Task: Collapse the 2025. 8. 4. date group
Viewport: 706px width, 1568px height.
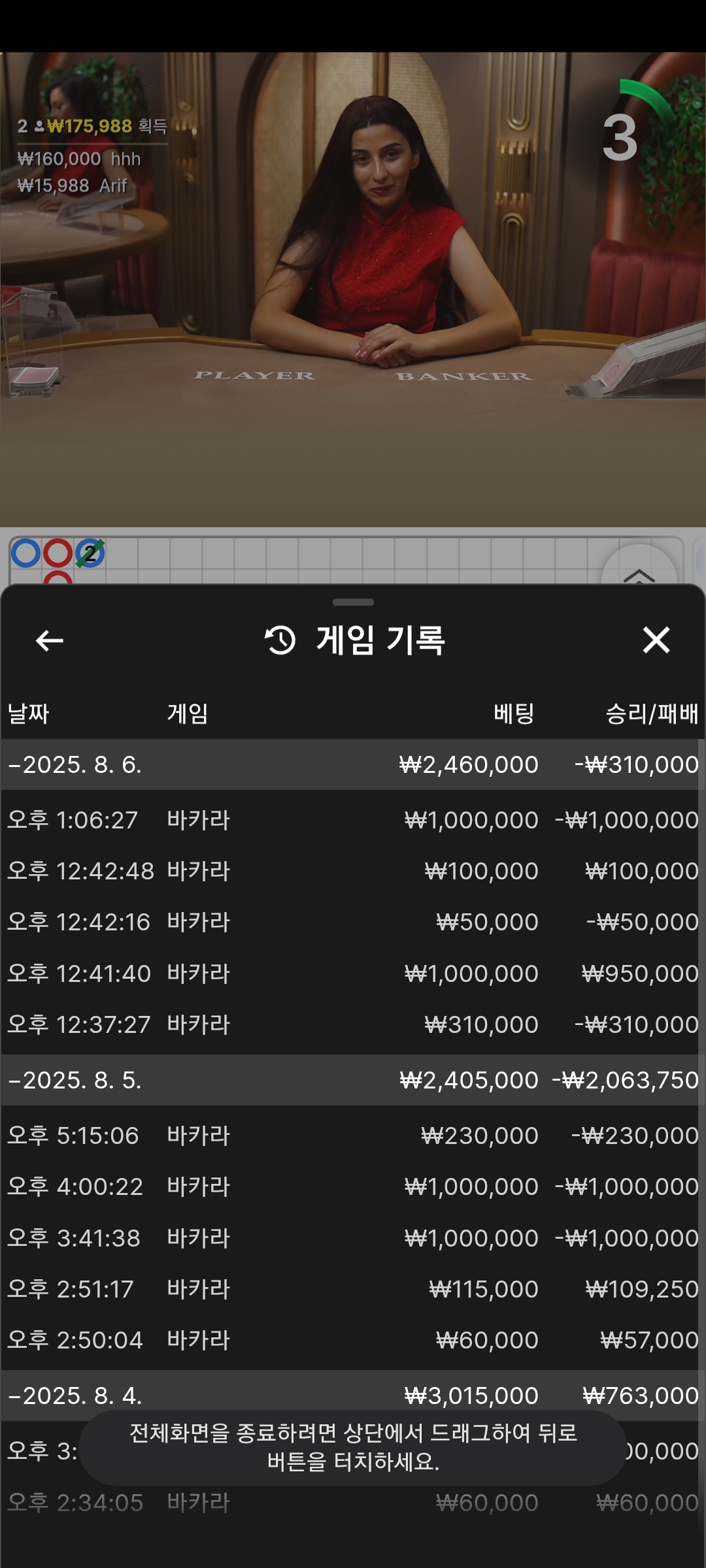Action: click(x=75, y=1396)
